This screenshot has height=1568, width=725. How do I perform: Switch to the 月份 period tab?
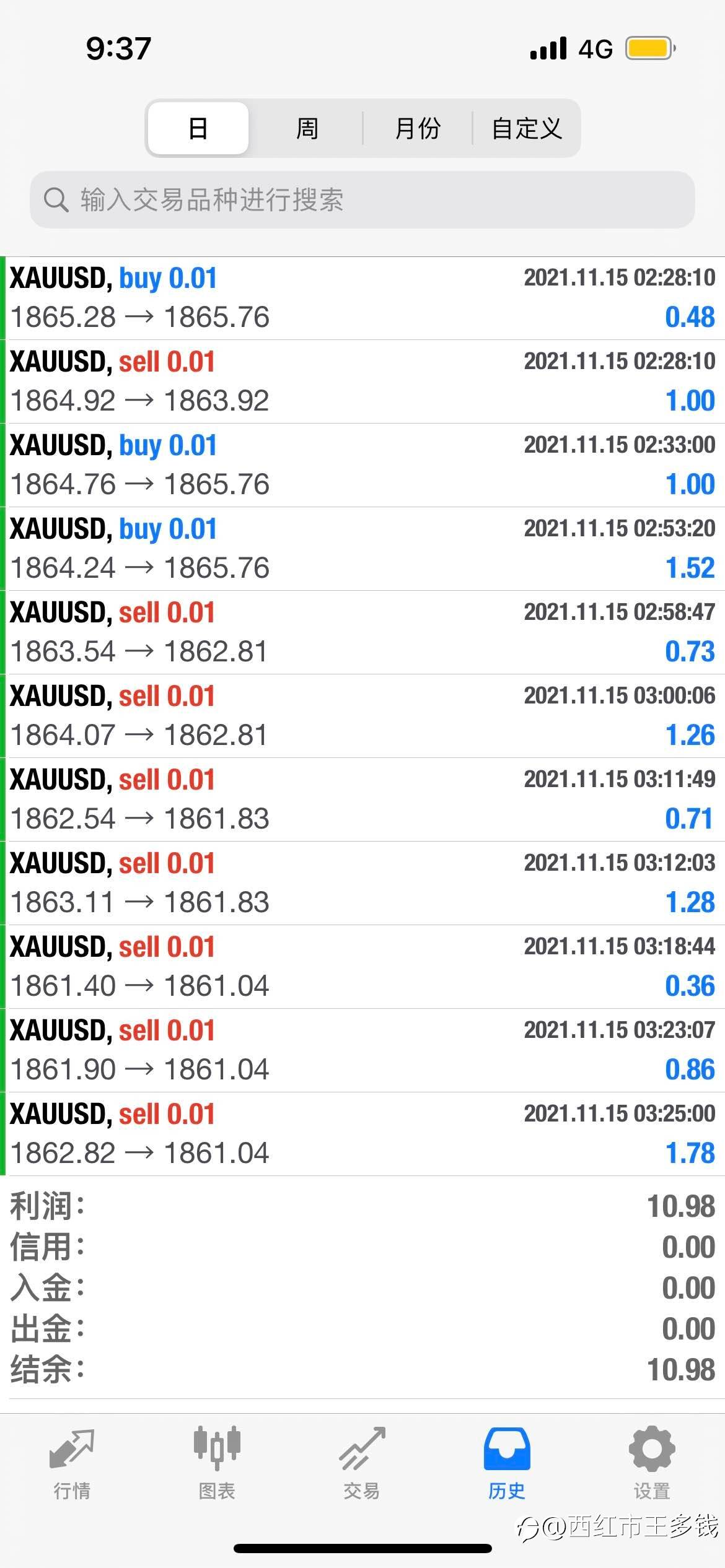tap(418, 128)
